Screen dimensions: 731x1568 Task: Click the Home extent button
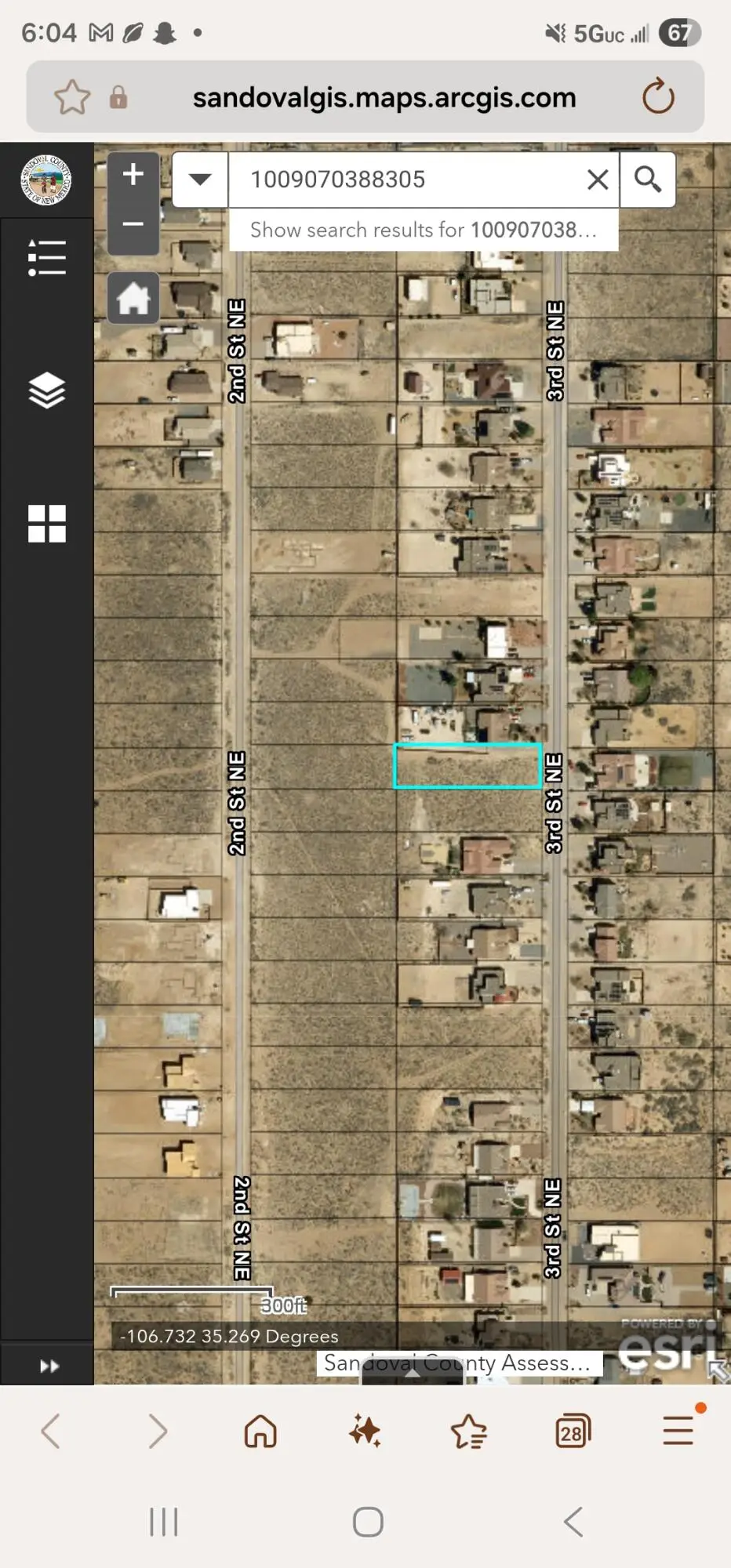click(x=133, y=298)
